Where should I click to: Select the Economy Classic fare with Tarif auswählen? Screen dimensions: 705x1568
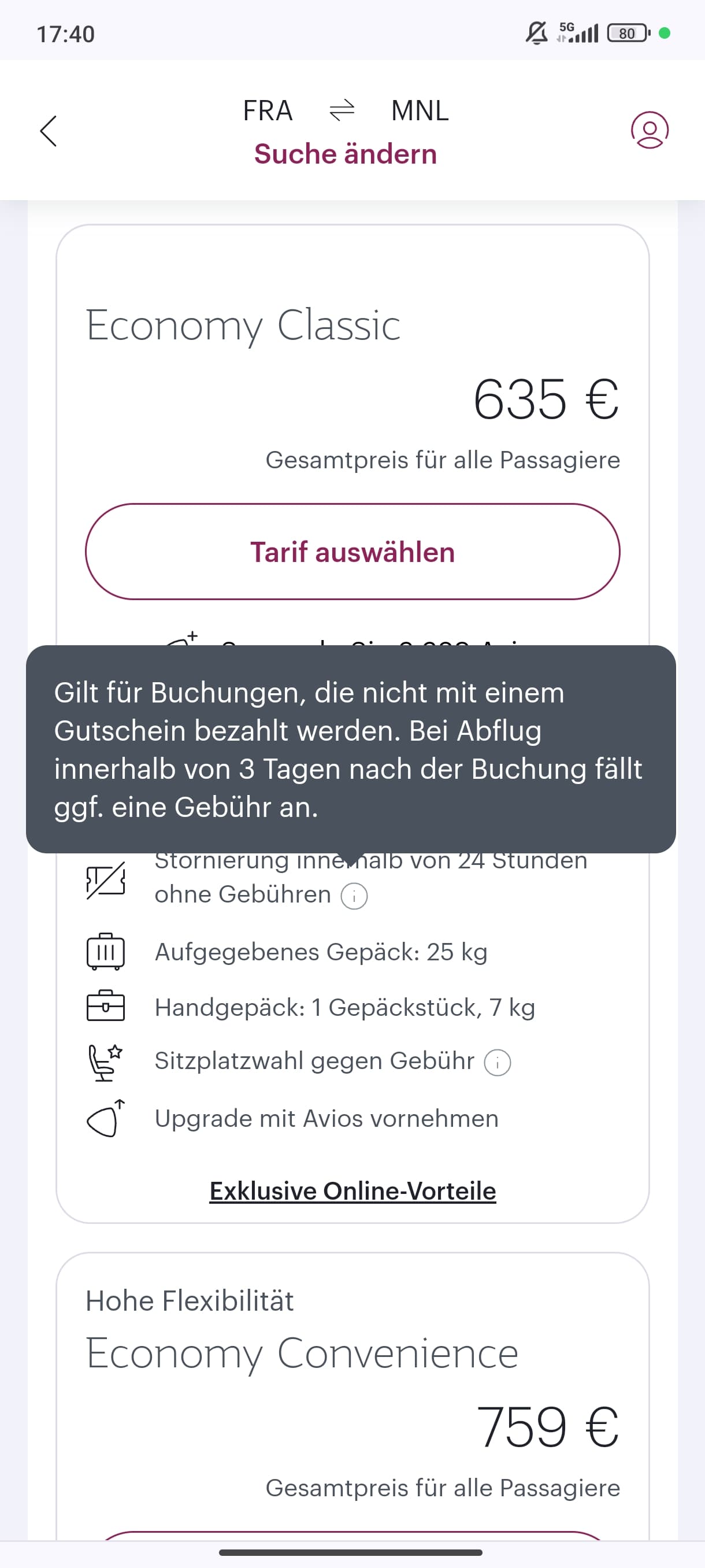353,552
